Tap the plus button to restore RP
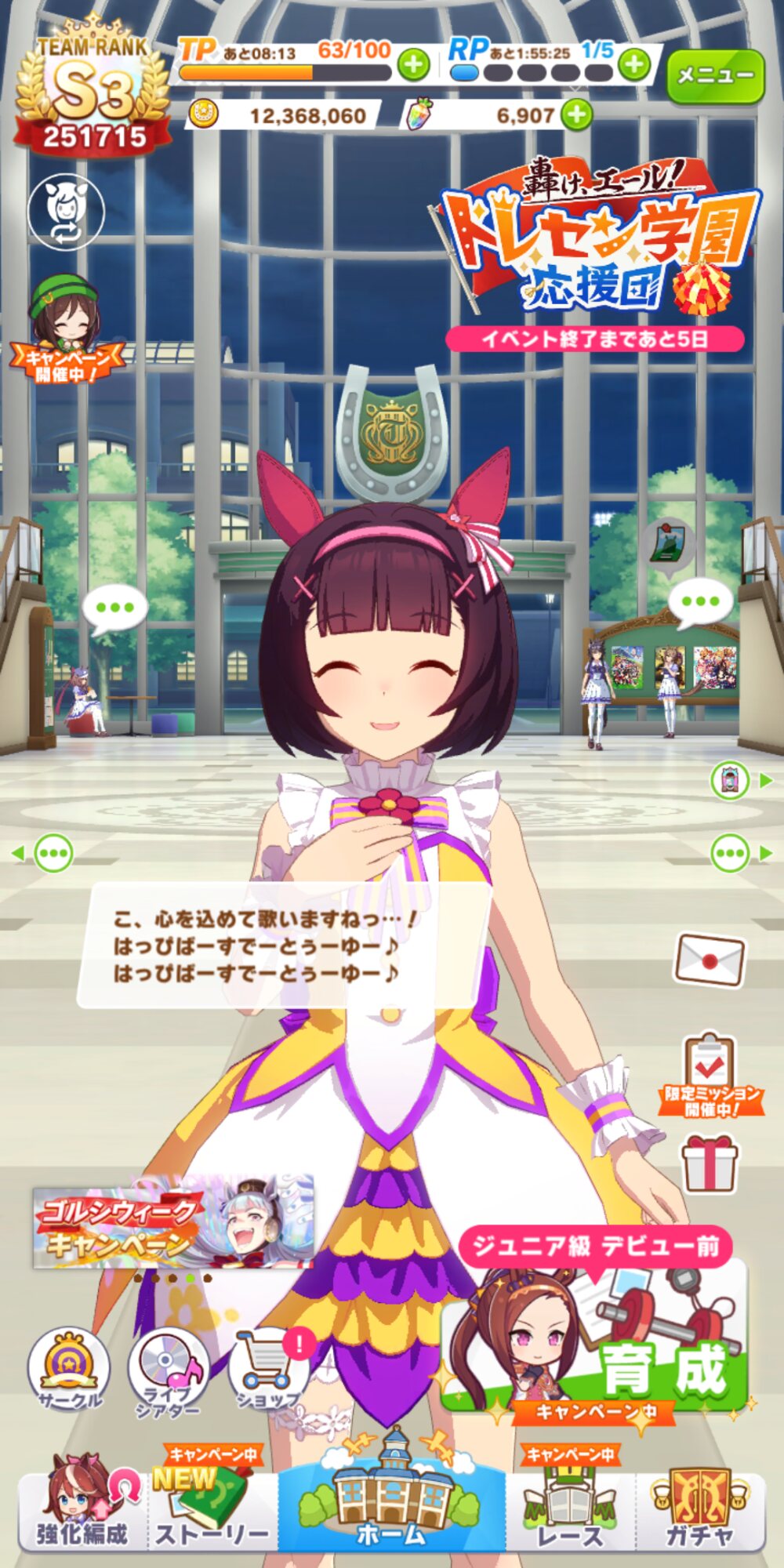The width and height of the screenshot is (784, 1568). tap(634, 64)
